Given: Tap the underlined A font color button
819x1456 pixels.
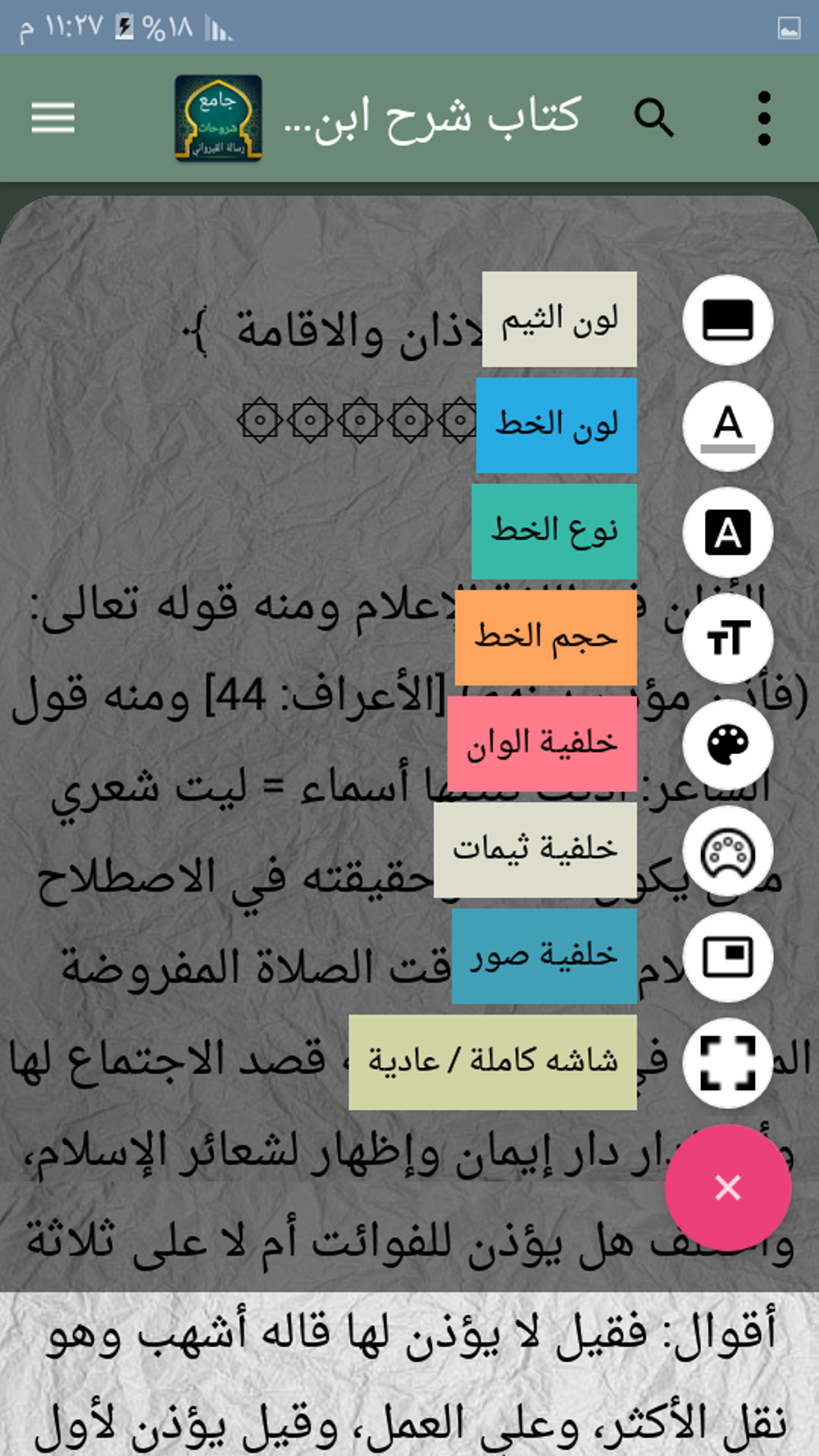Looking at the screenshot, I should 727,426.
